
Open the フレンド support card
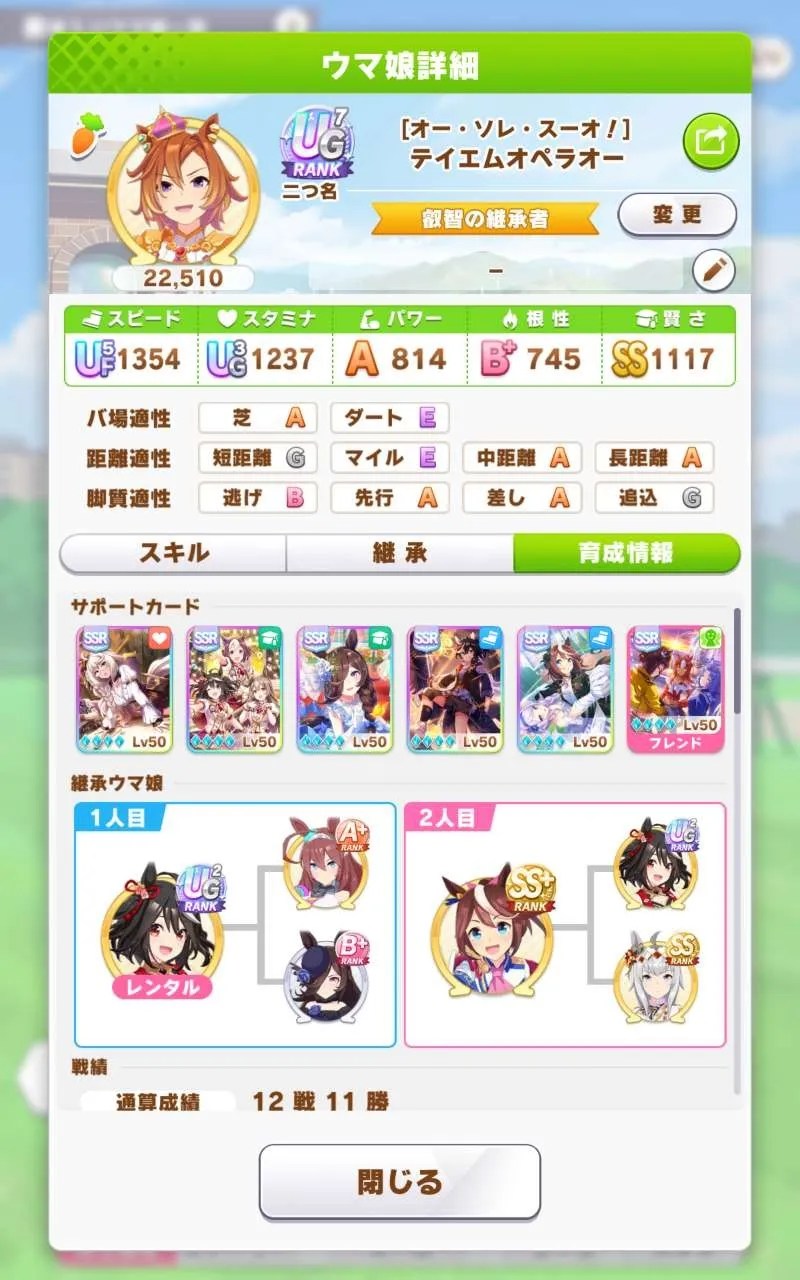(675, 689)
